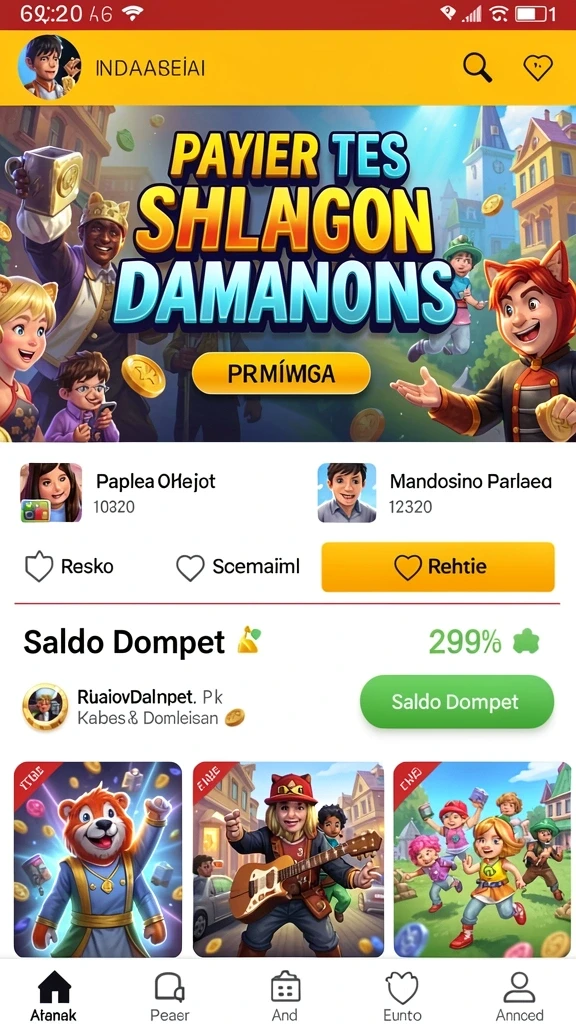Switch to the Eunto tab
This screenshot has height=1024, width=576.
pos(402,996)
